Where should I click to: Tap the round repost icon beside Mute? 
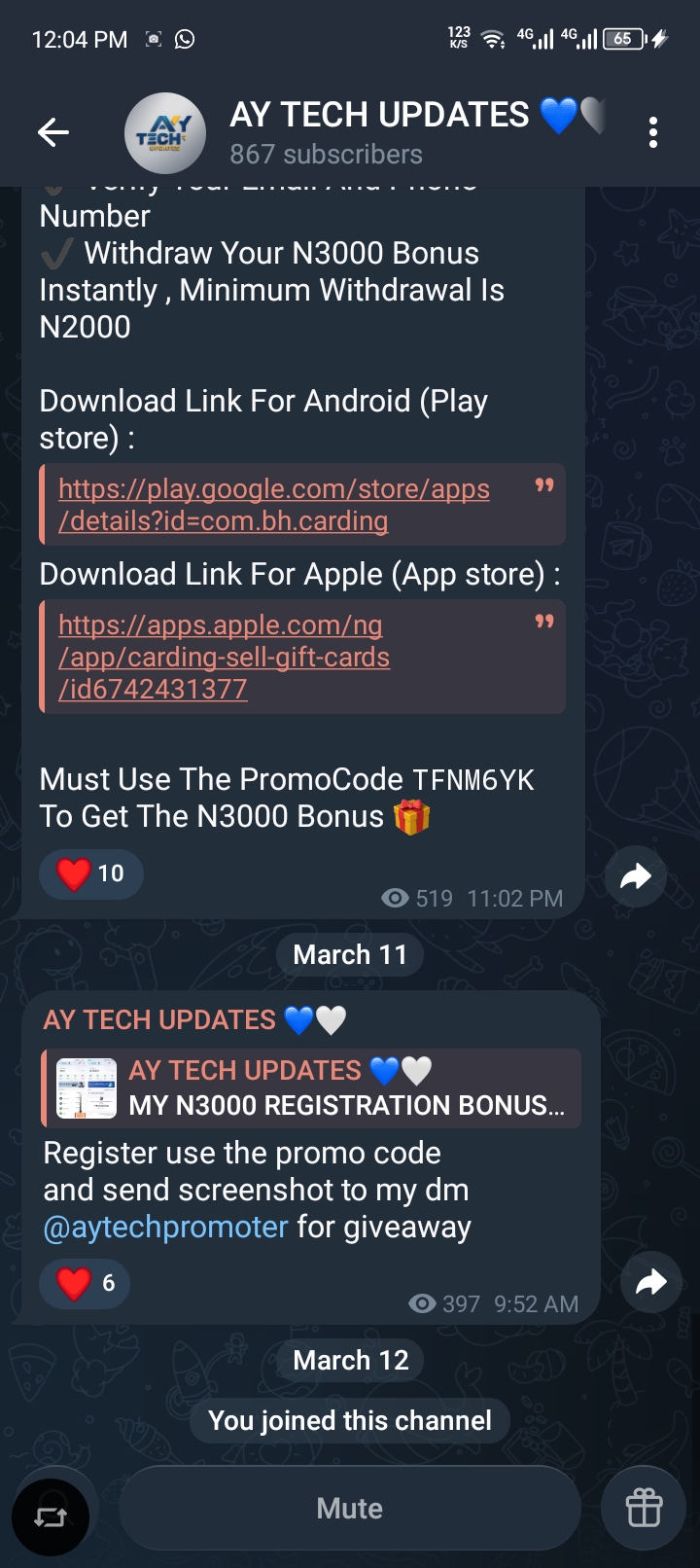click(x=51, y=1516)
